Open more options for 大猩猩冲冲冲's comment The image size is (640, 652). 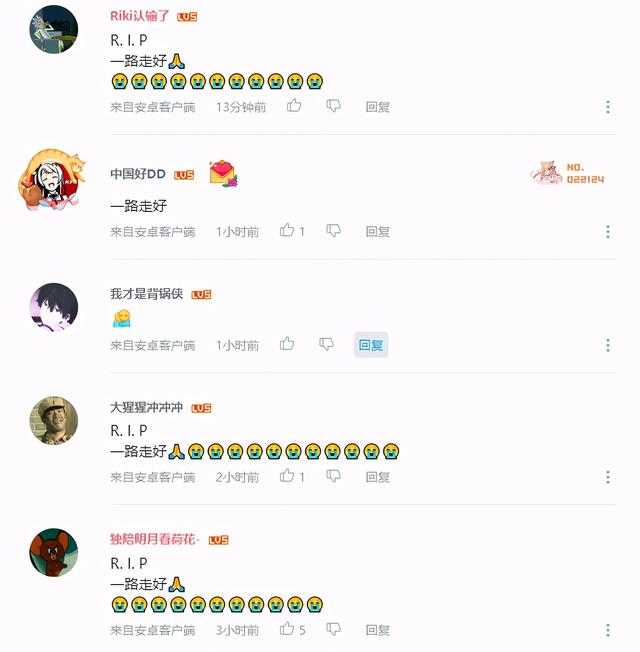coord(608,477)
